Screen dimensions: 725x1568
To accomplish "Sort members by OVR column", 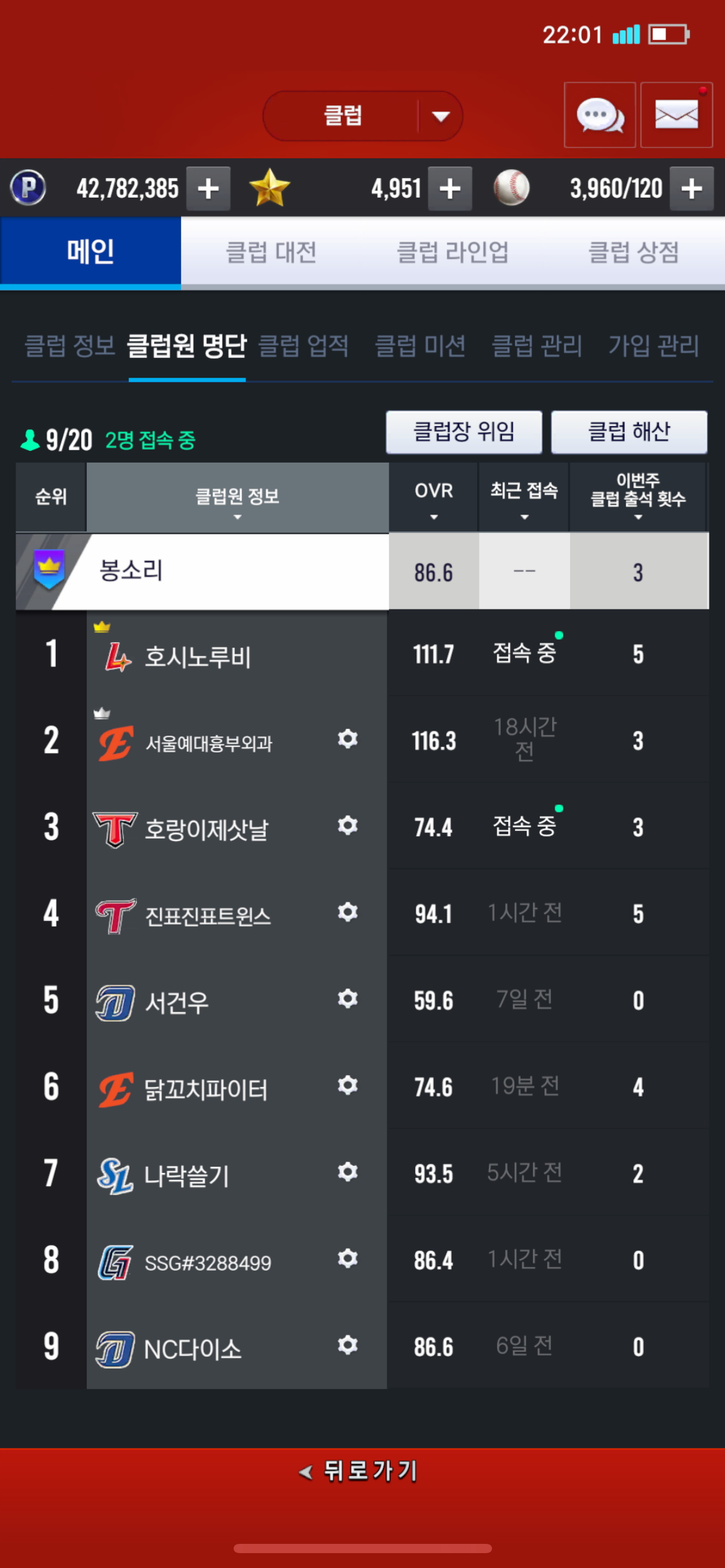I will [434, 497].
